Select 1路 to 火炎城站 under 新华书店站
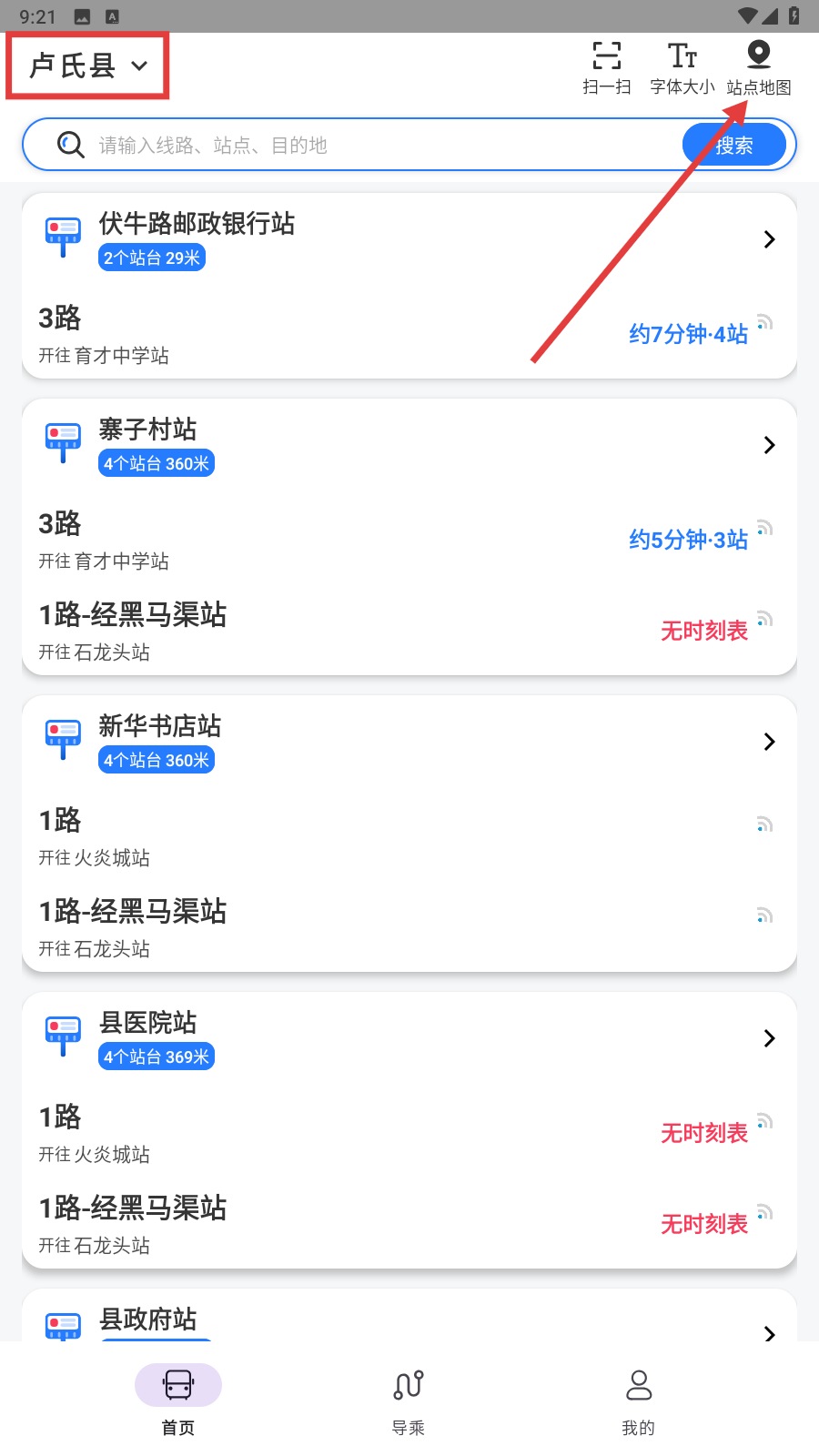 409,835
